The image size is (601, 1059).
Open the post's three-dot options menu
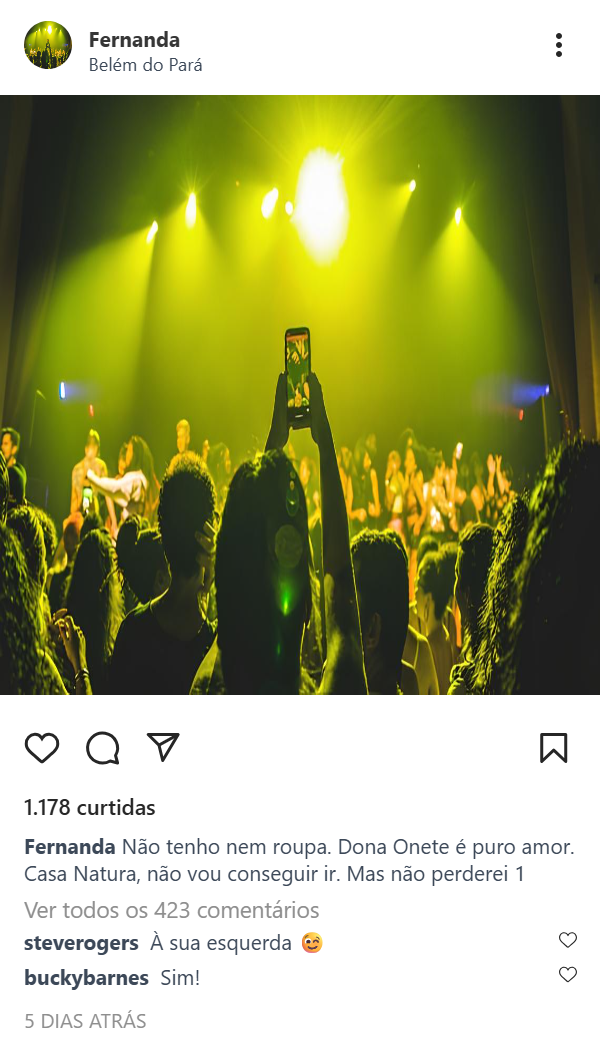558,45
